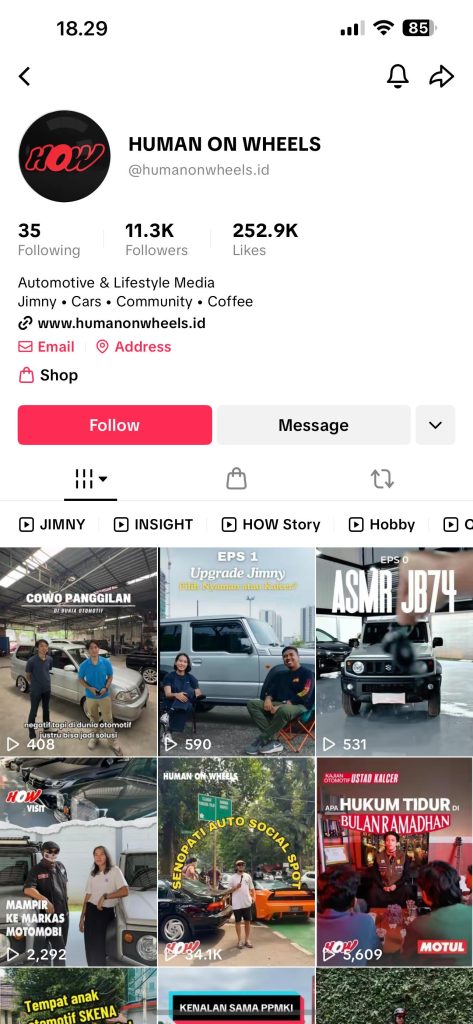Viewport: 473px width, 1024px height.
Task: Expand the suggested accounts dropdown arrow
Action: tap(435, 425)
